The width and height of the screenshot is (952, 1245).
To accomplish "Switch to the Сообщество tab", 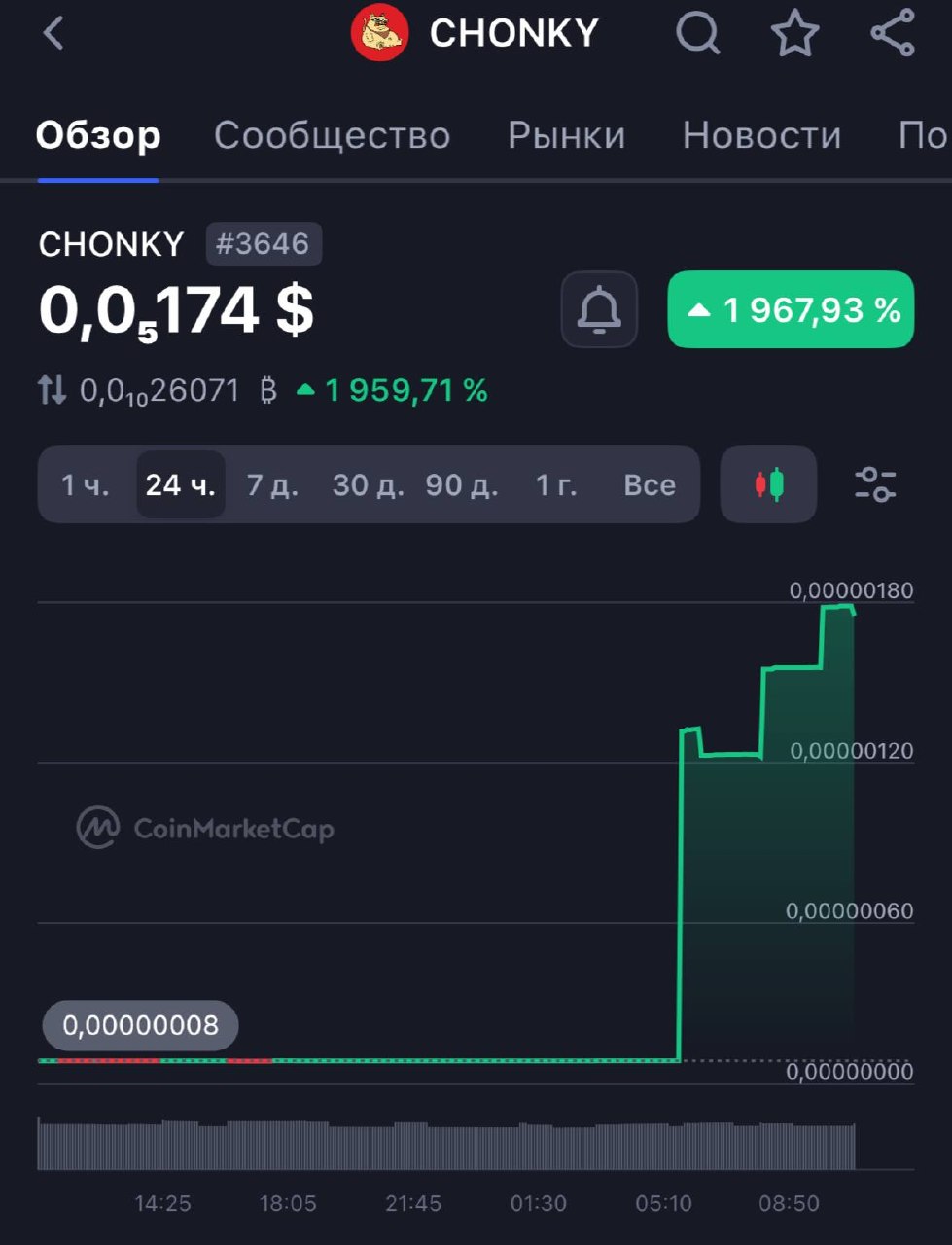I will 332,135.
